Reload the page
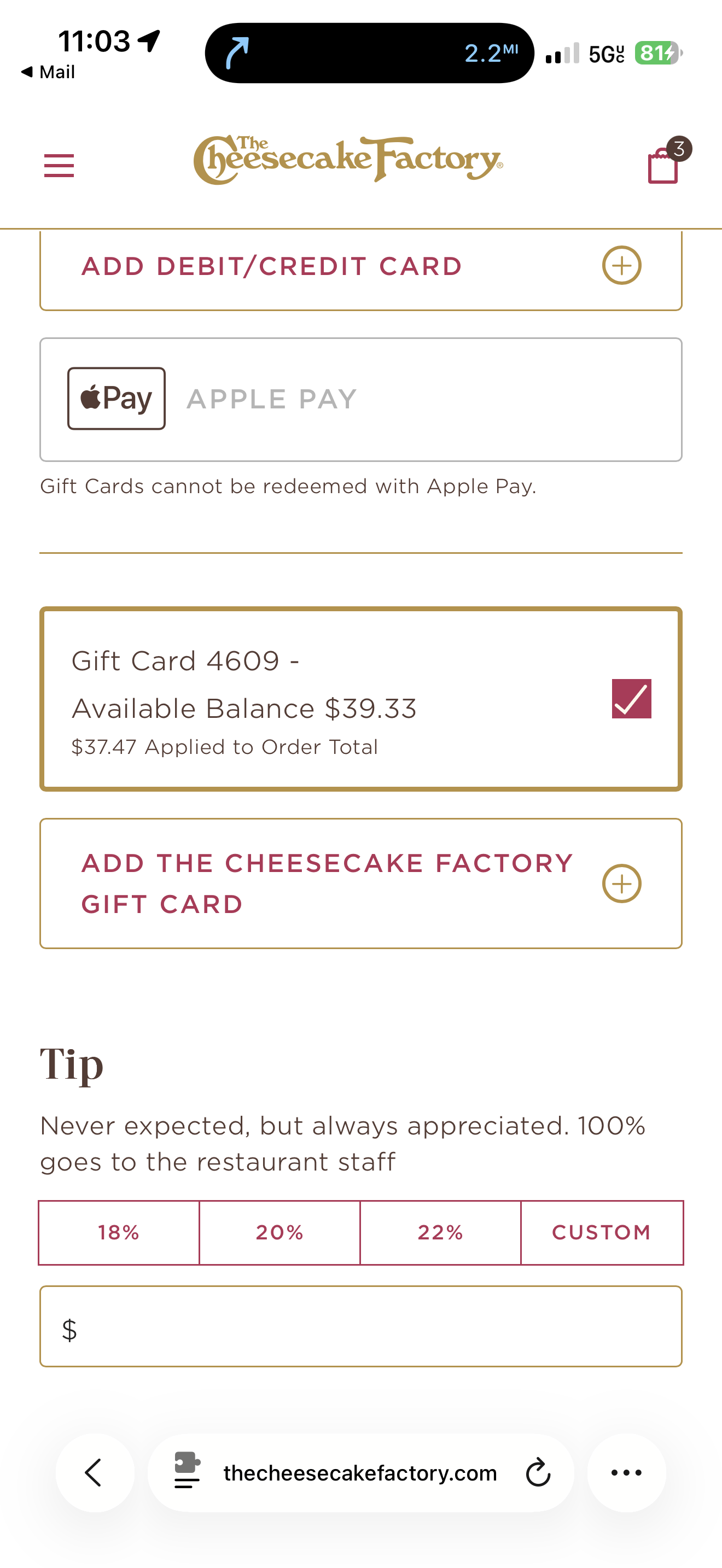The height and width of the screenshot is (1568, 722). pos(538,1473)
